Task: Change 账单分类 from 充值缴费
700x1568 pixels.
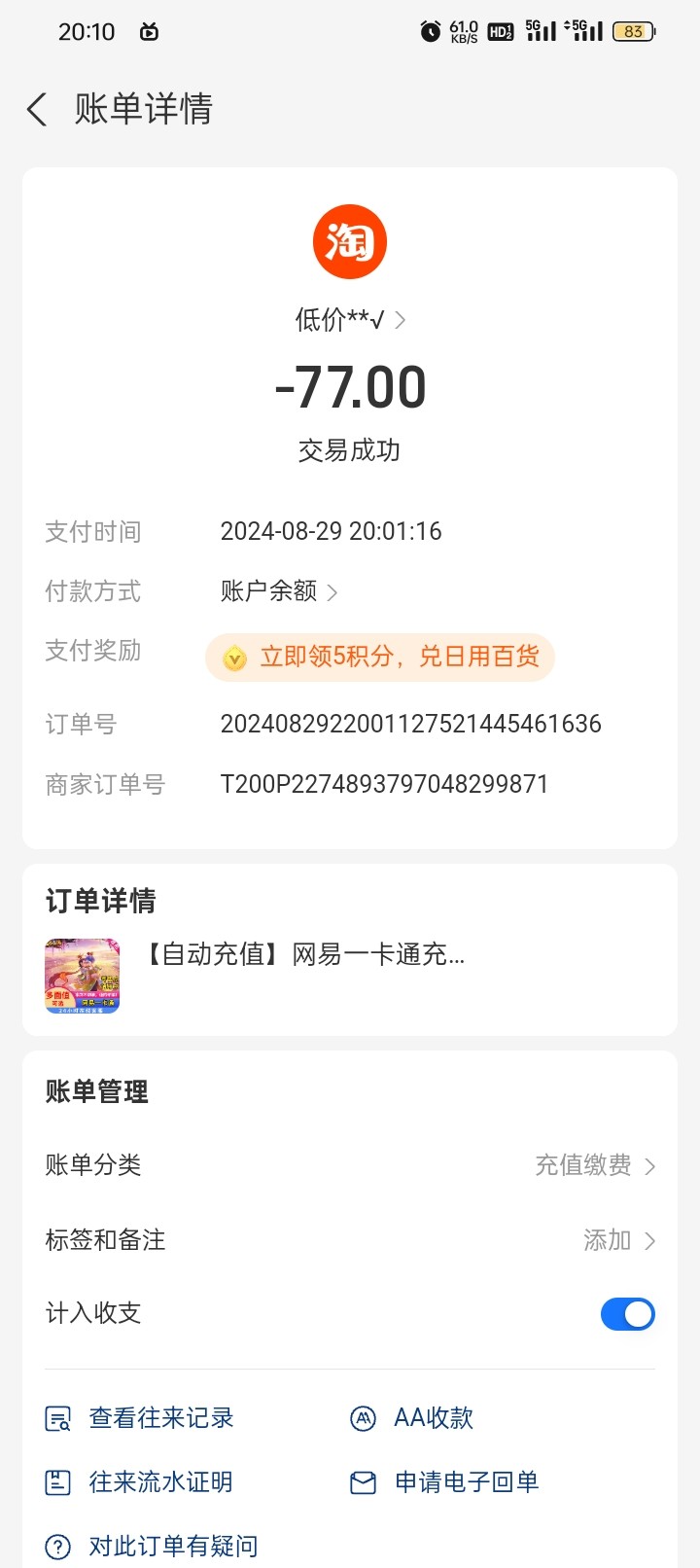Action: 594,1165
